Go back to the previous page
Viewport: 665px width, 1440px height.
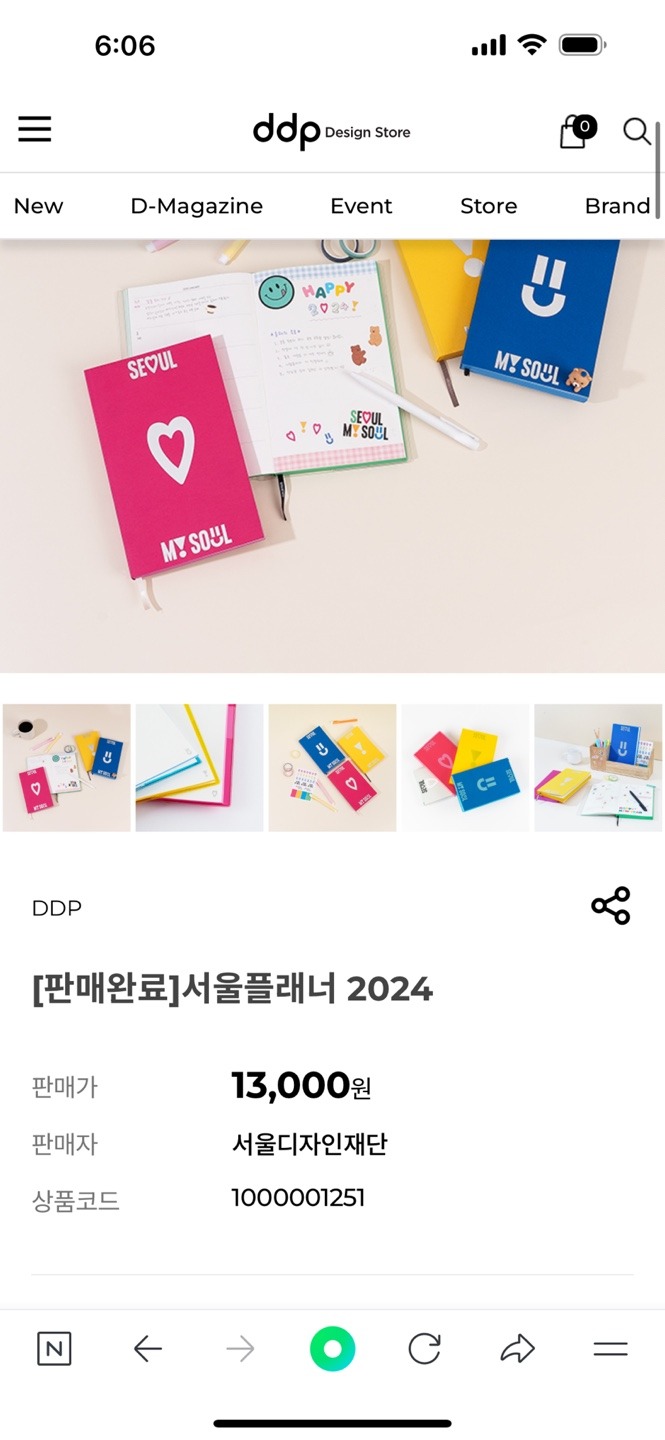[x=147, y=1350]
